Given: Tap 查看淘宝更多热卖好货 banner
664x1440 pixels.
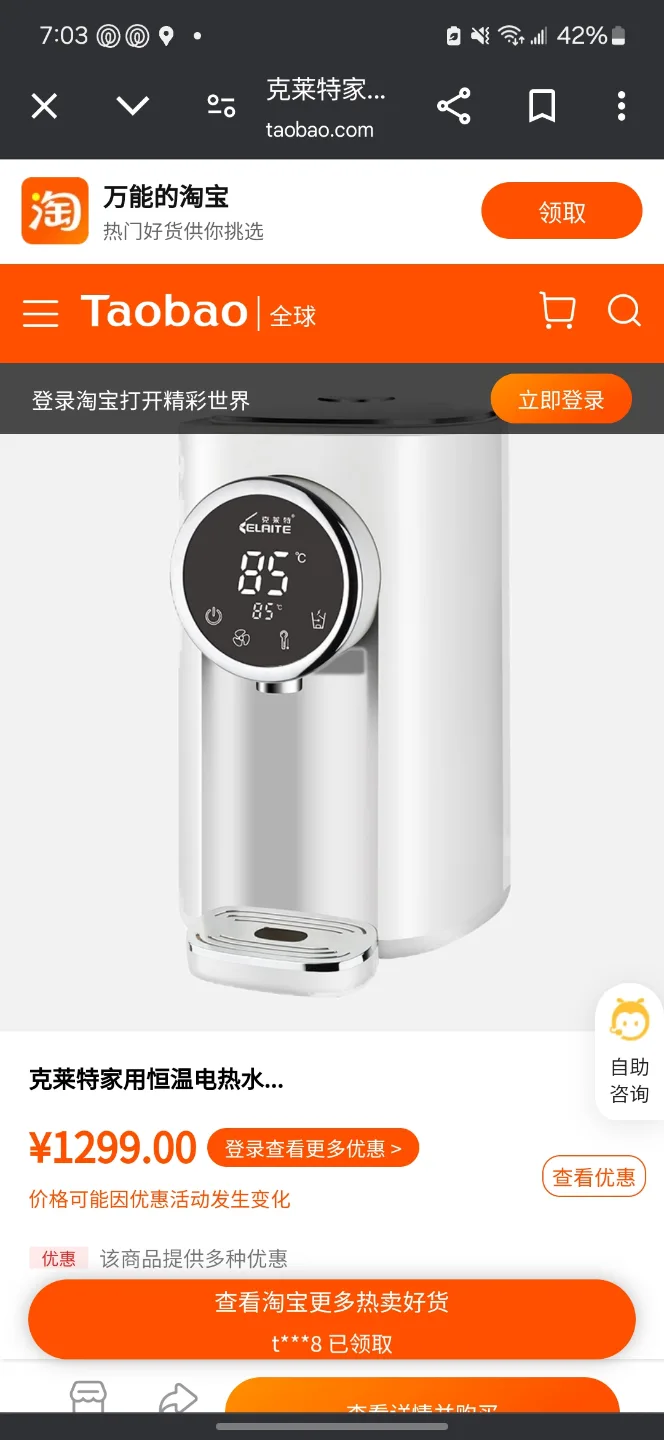Looking at the screenshot, I should (x=332, y=1319).
